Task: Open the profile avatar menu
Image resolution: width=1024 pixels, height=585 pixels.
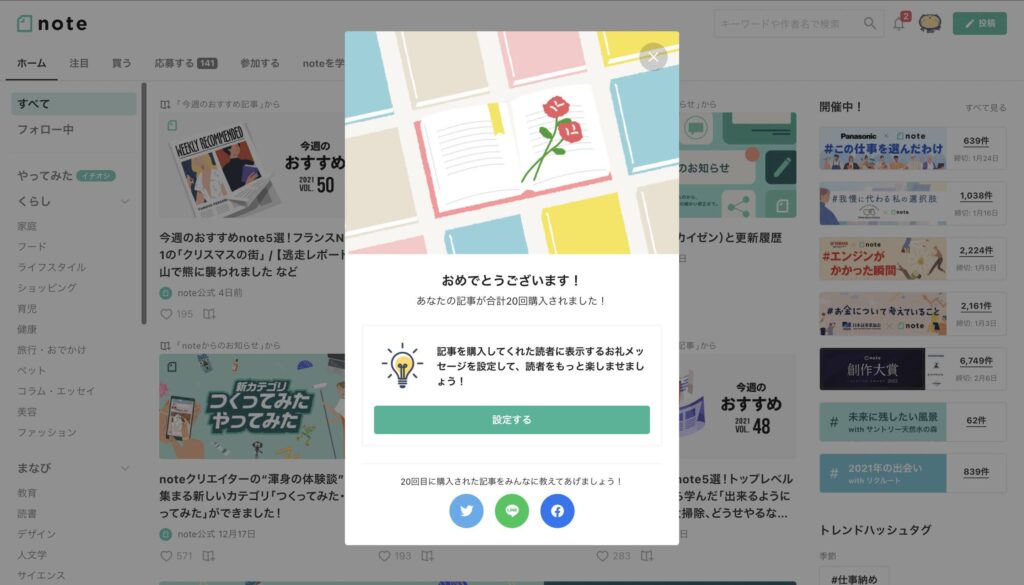Action: pos(930,24)
